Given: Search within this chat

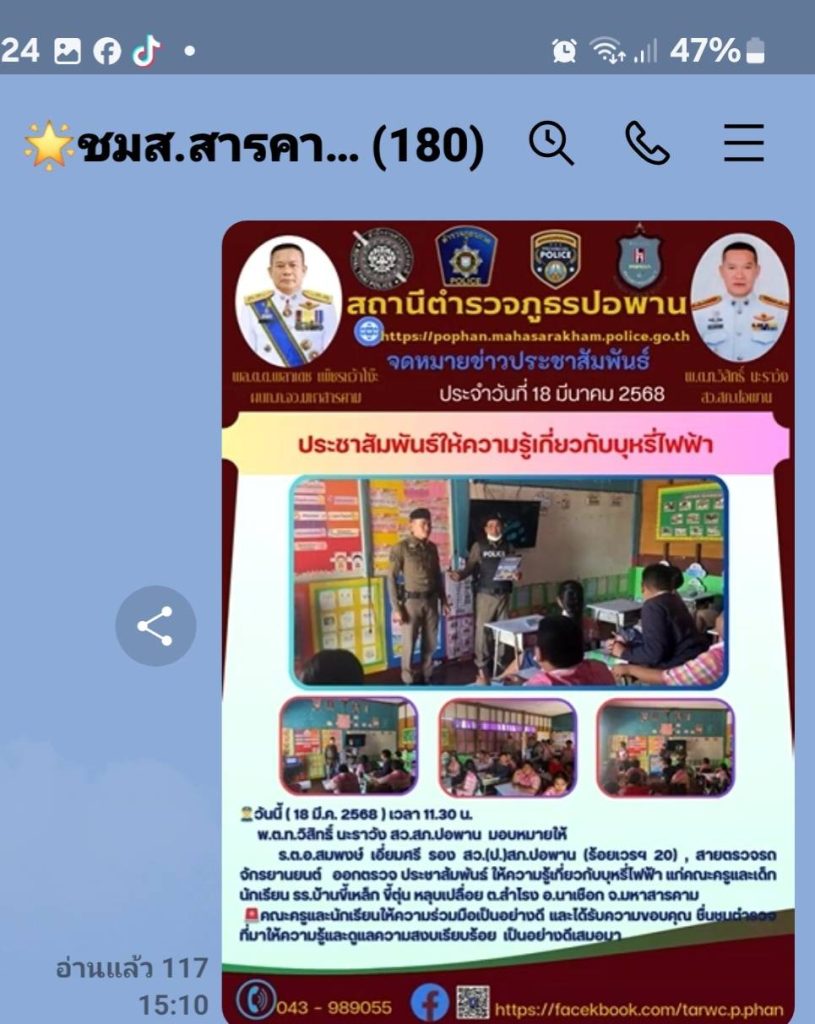Looking at the screenshot, I should pyautogui.click(x=551, y=144).
